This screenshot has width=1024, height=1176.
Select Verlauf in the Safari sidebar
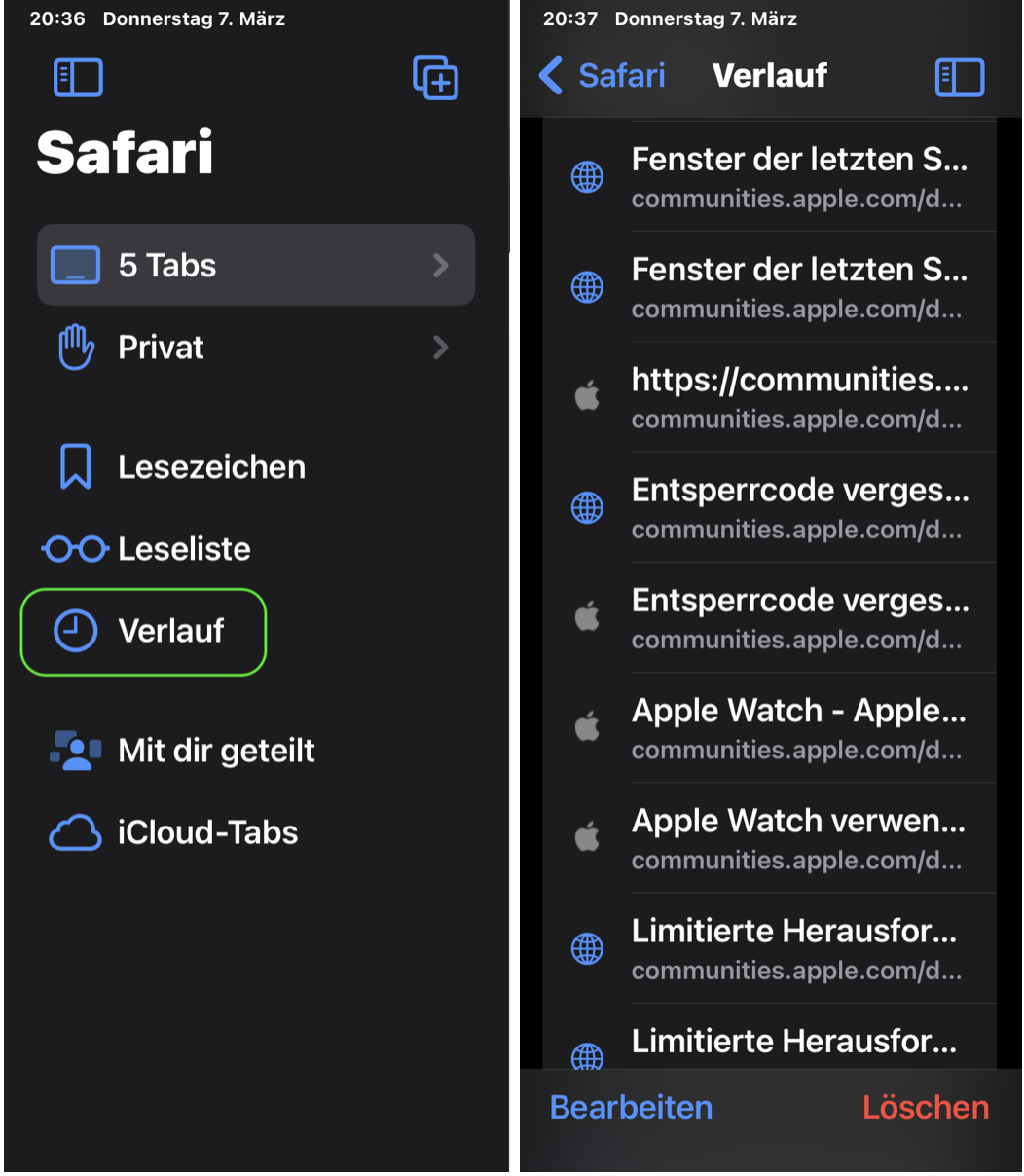pos(143,632)
